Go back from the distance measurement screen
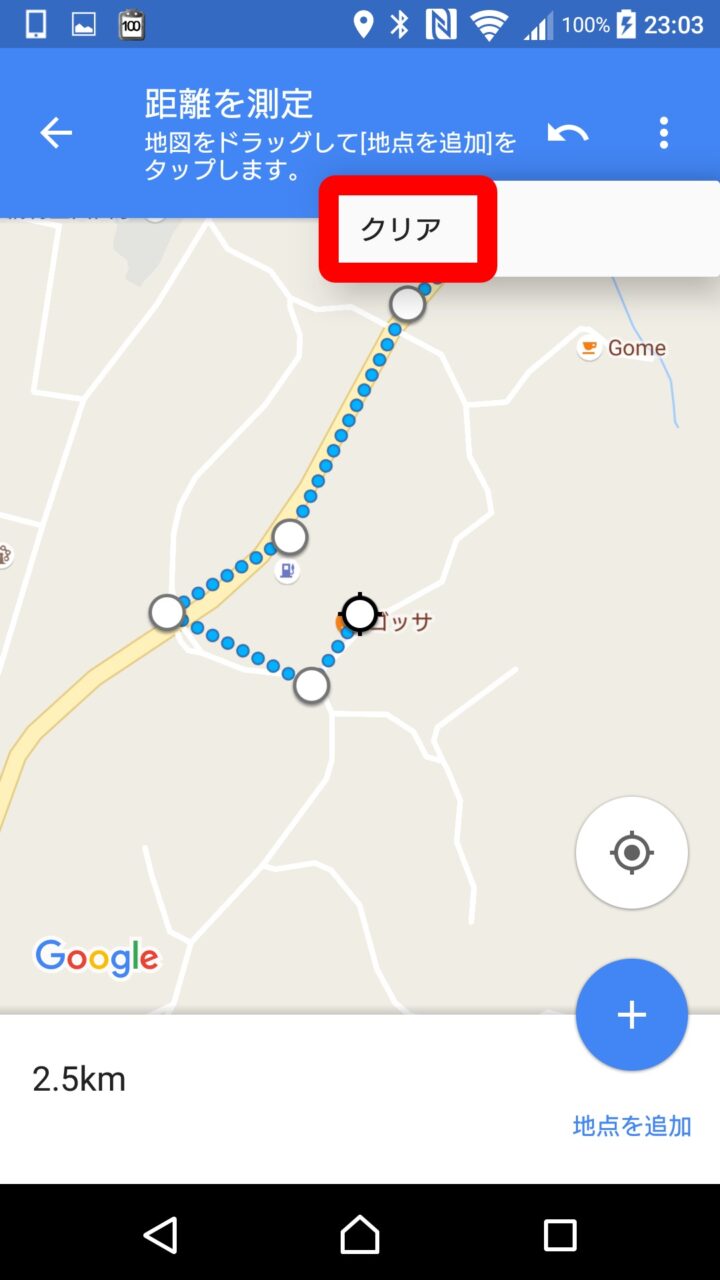720x1280 pixels. (56, 133)
